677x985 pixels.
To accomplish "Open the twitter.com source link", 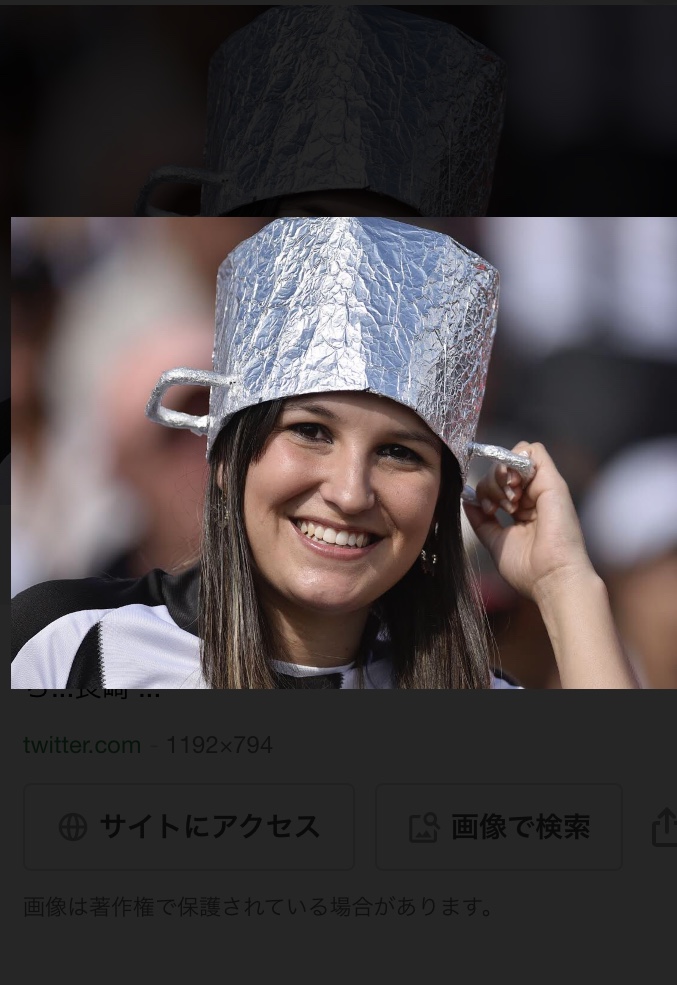I will (x=82, y=745).
